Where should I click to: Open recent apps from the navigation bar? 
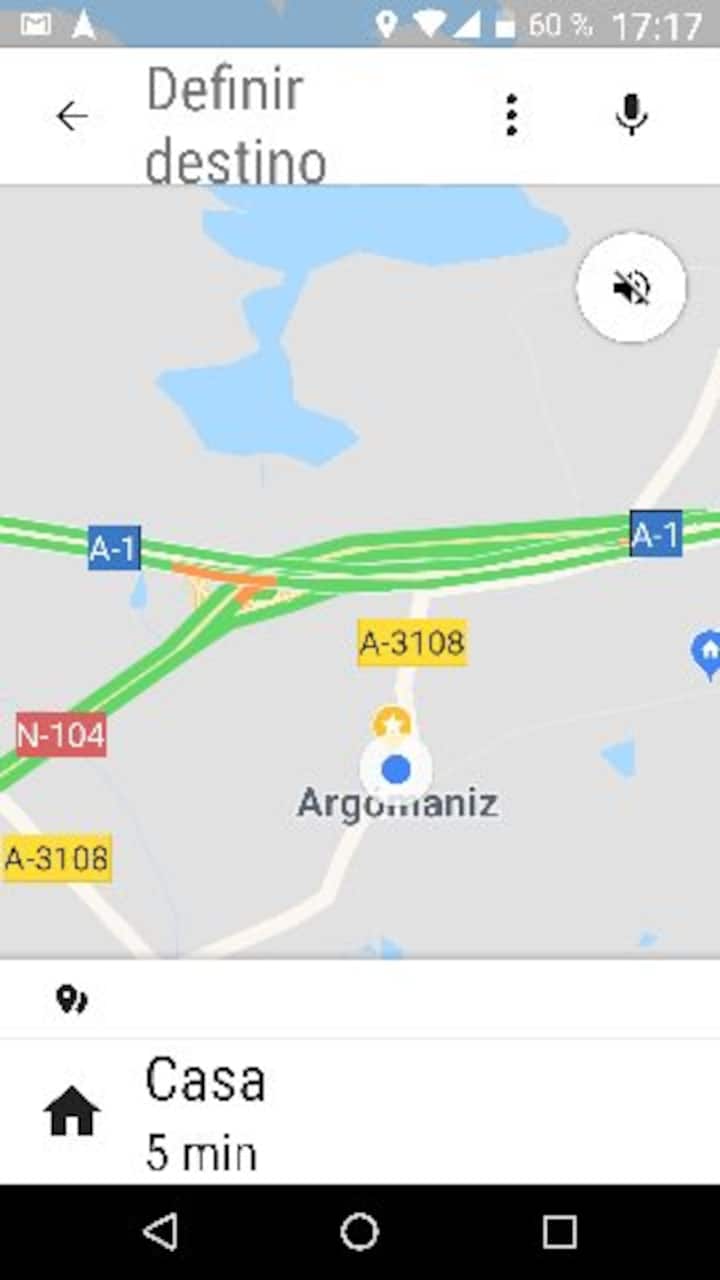560,1232
